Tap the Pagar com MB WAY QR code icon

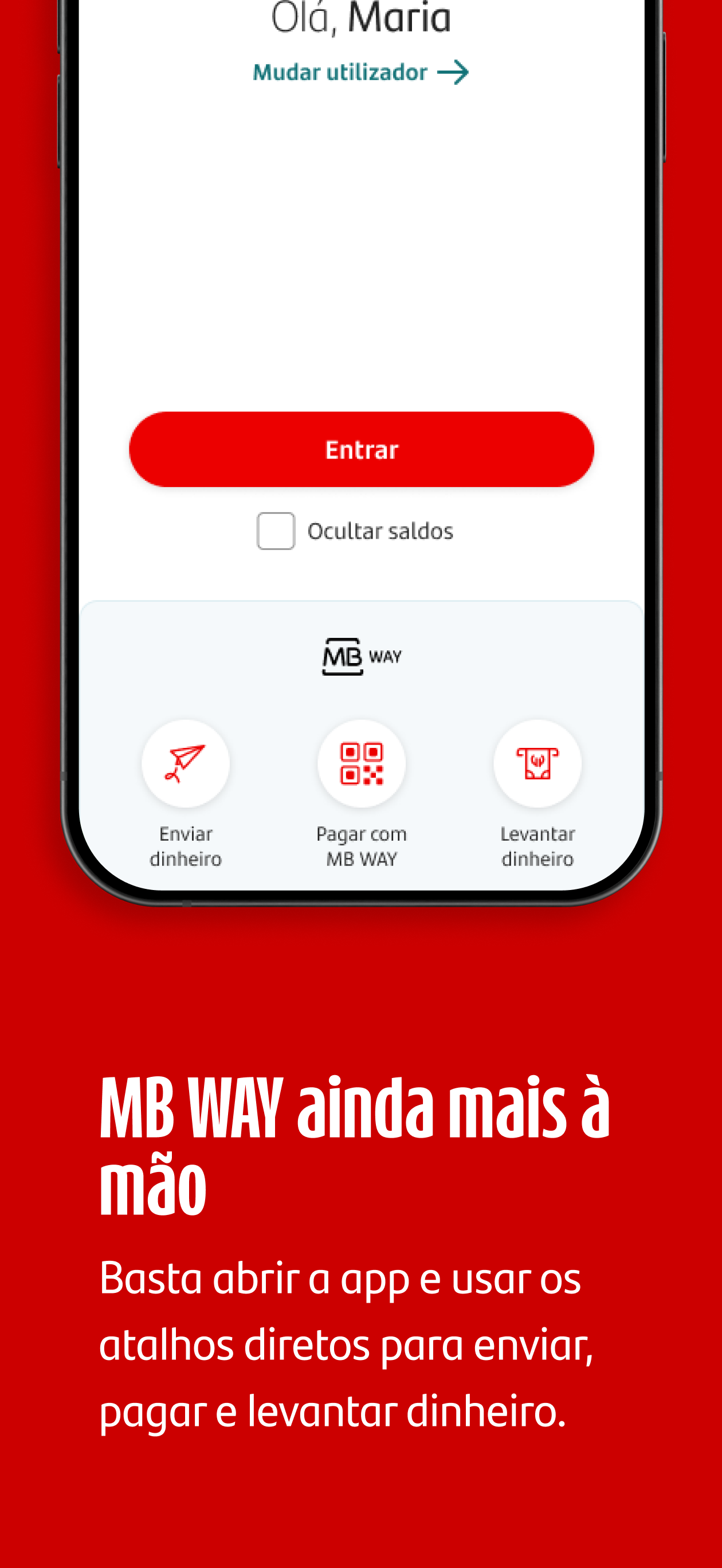point(361,763)
